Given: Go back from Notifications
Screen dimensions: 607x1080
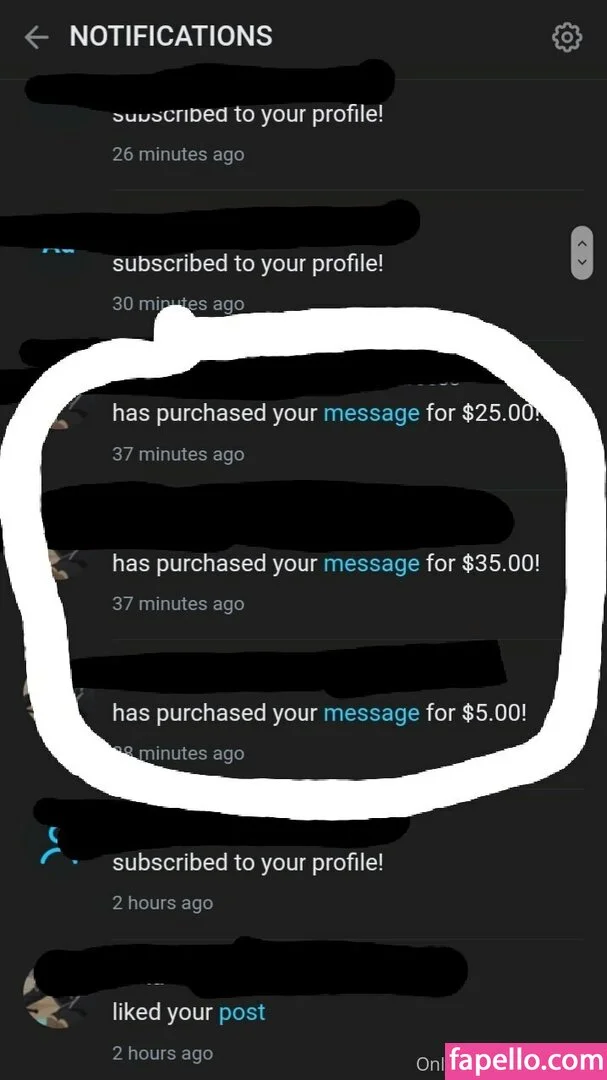Looking at the screenshot, I should tap(36, 38).
